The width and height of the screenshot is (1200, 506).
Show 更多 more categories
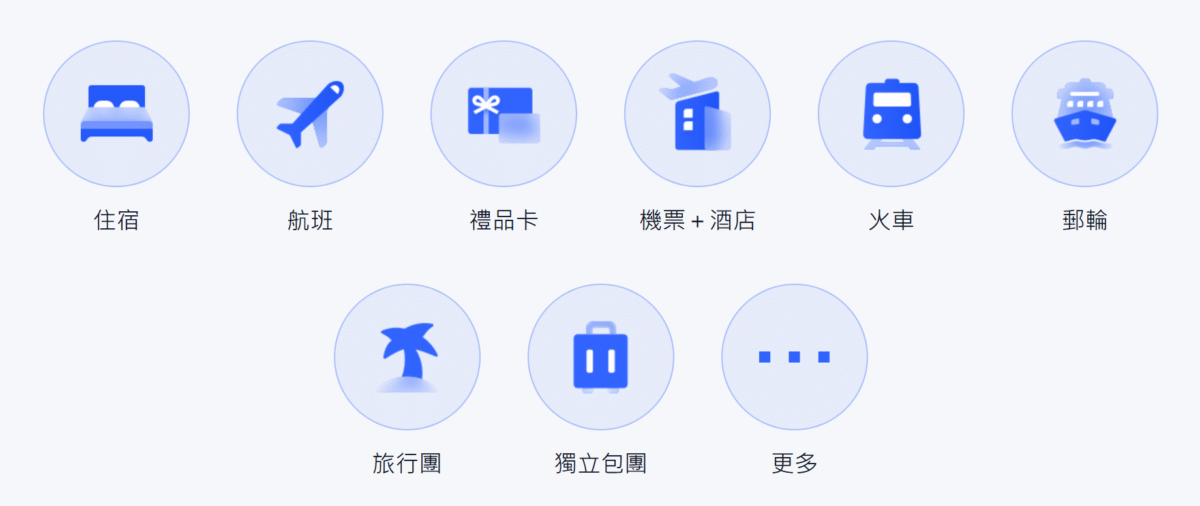pyautogui.click(x=795, y=357)
